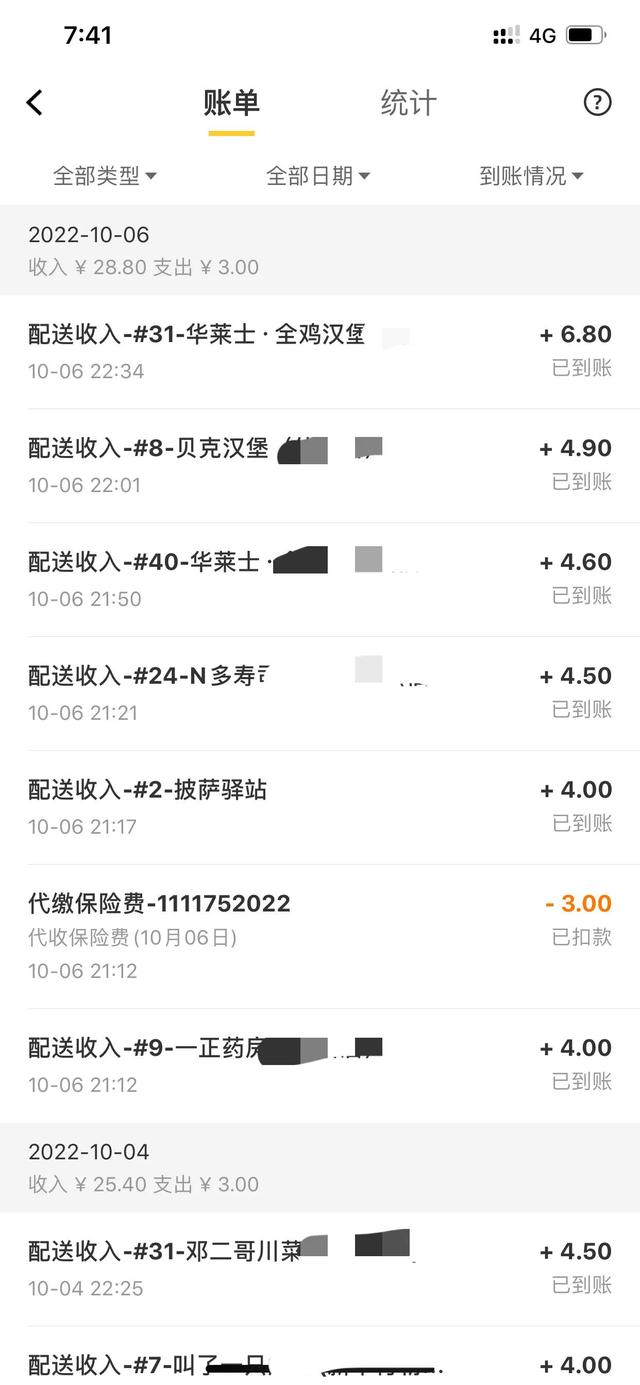
Task: View the #8 贝克汉堡 delivery income entry
Action: point(320,465)
